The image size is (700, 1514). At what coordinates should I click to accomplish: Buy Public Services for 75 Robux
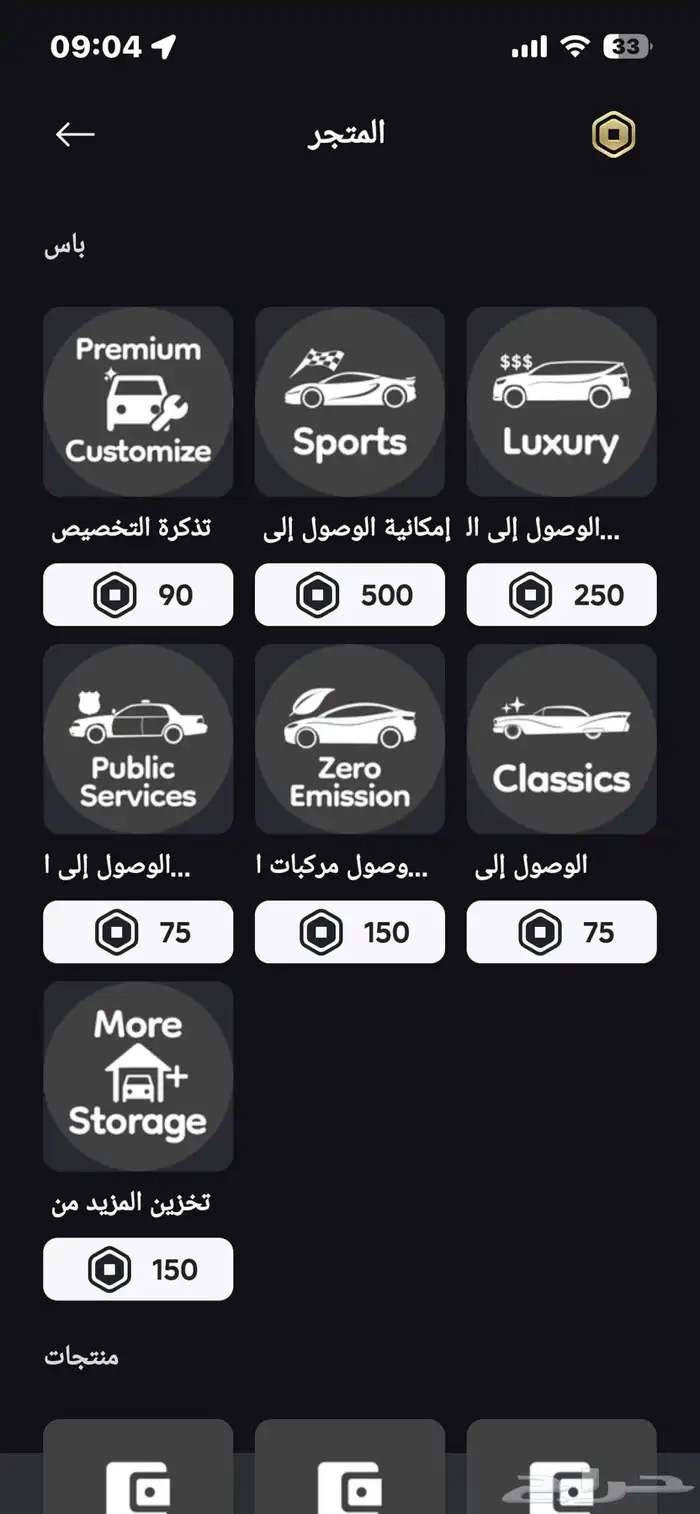click(138, 932)
